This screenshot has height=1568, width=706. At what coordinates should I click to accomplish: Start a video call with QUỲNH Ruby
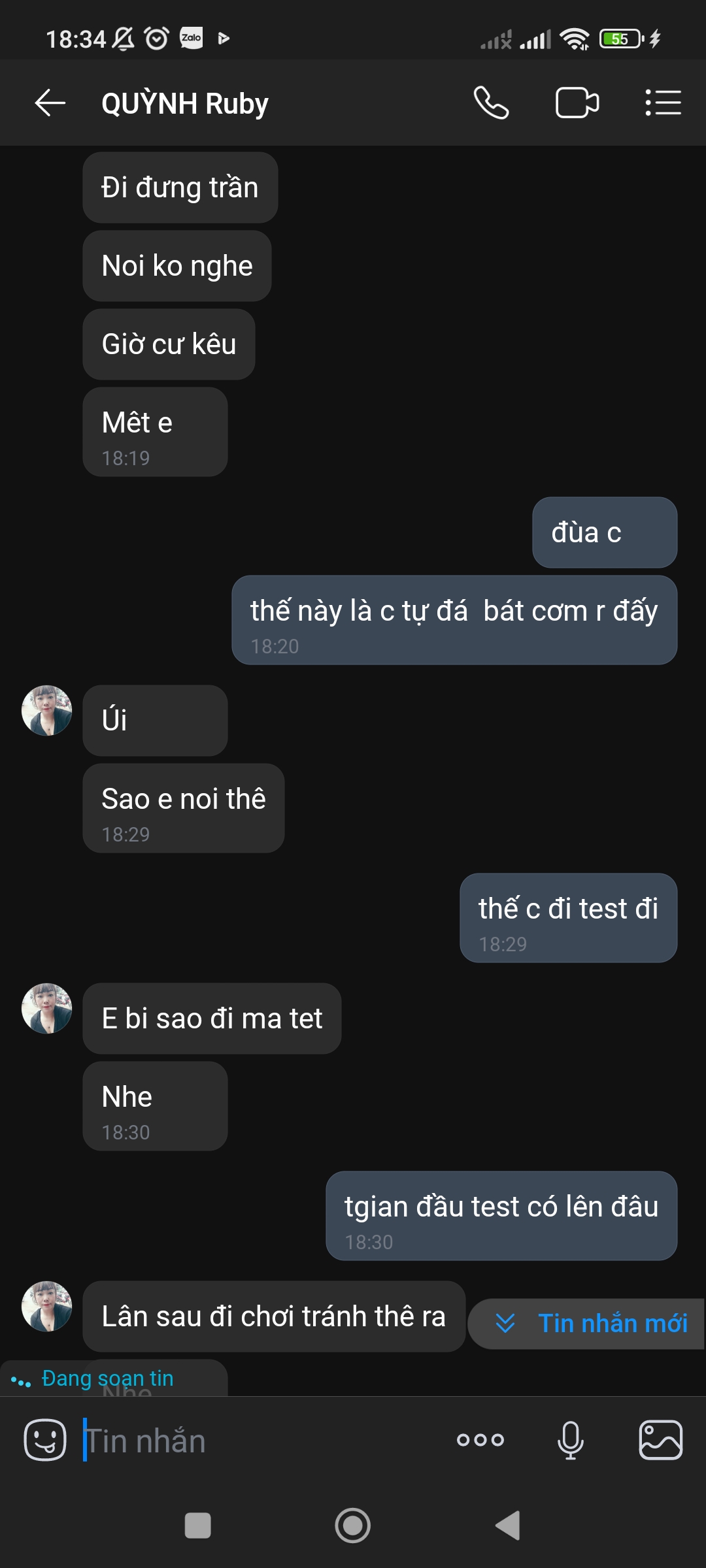click(x=577, y=103)
